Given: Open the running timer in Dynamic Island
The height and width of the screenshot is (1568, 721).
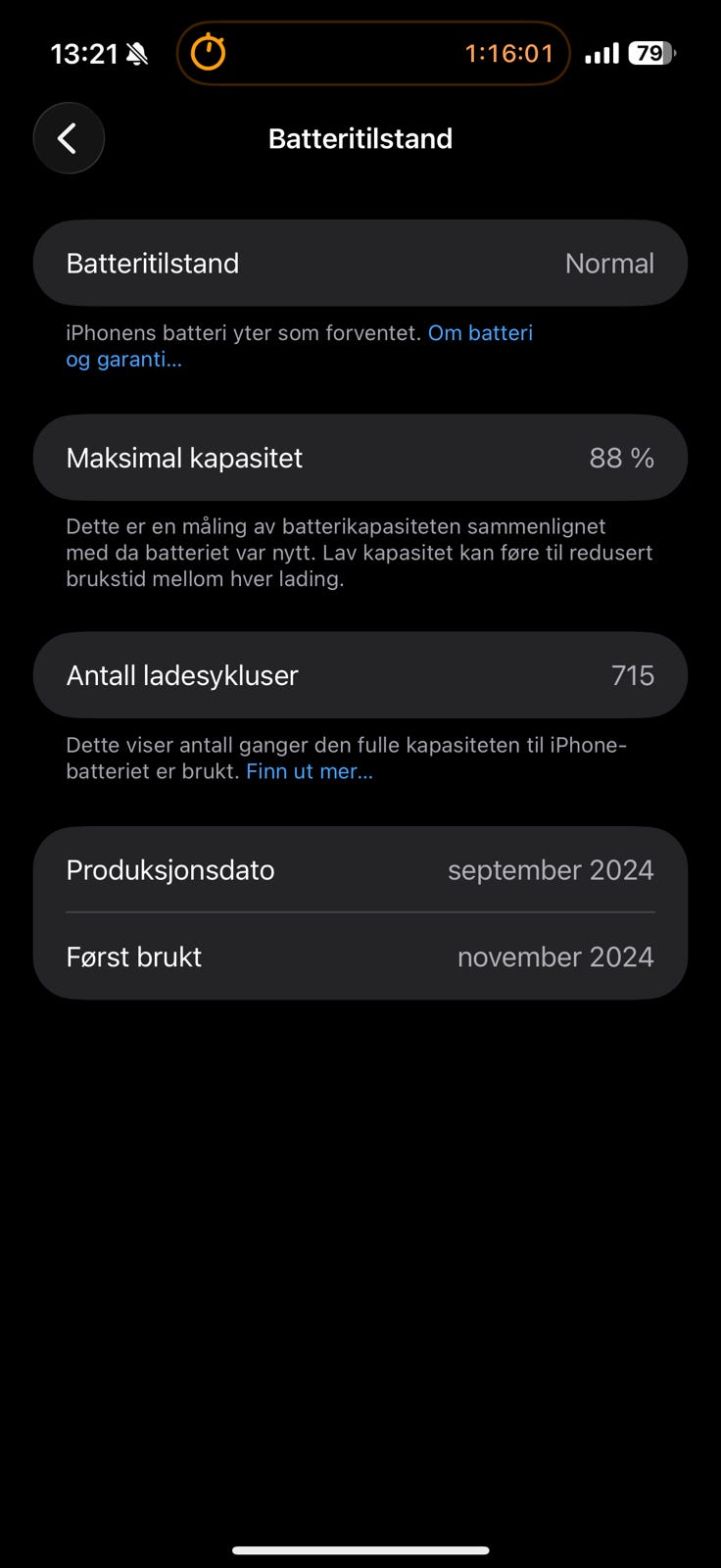Looking at the screenshot, I should point(373,53).
